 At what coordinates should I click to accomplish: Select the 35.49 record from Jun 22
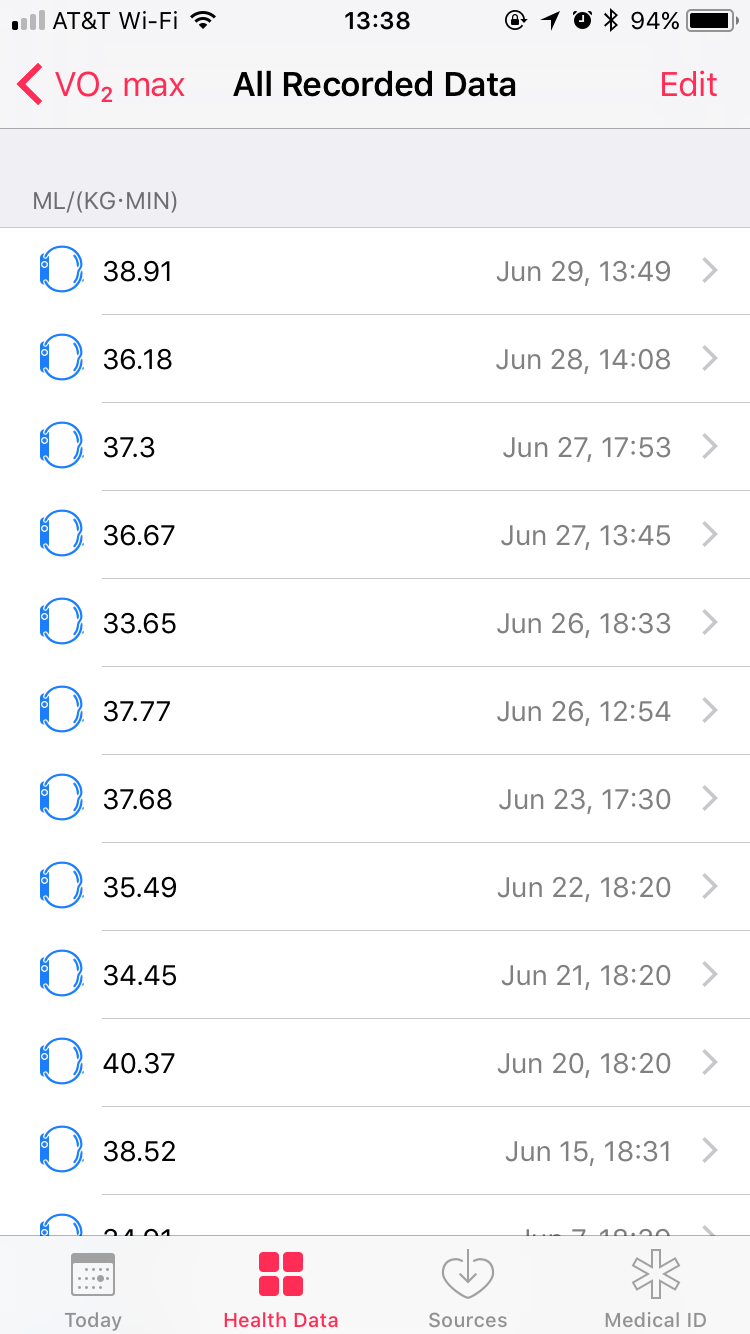[375, 887]
